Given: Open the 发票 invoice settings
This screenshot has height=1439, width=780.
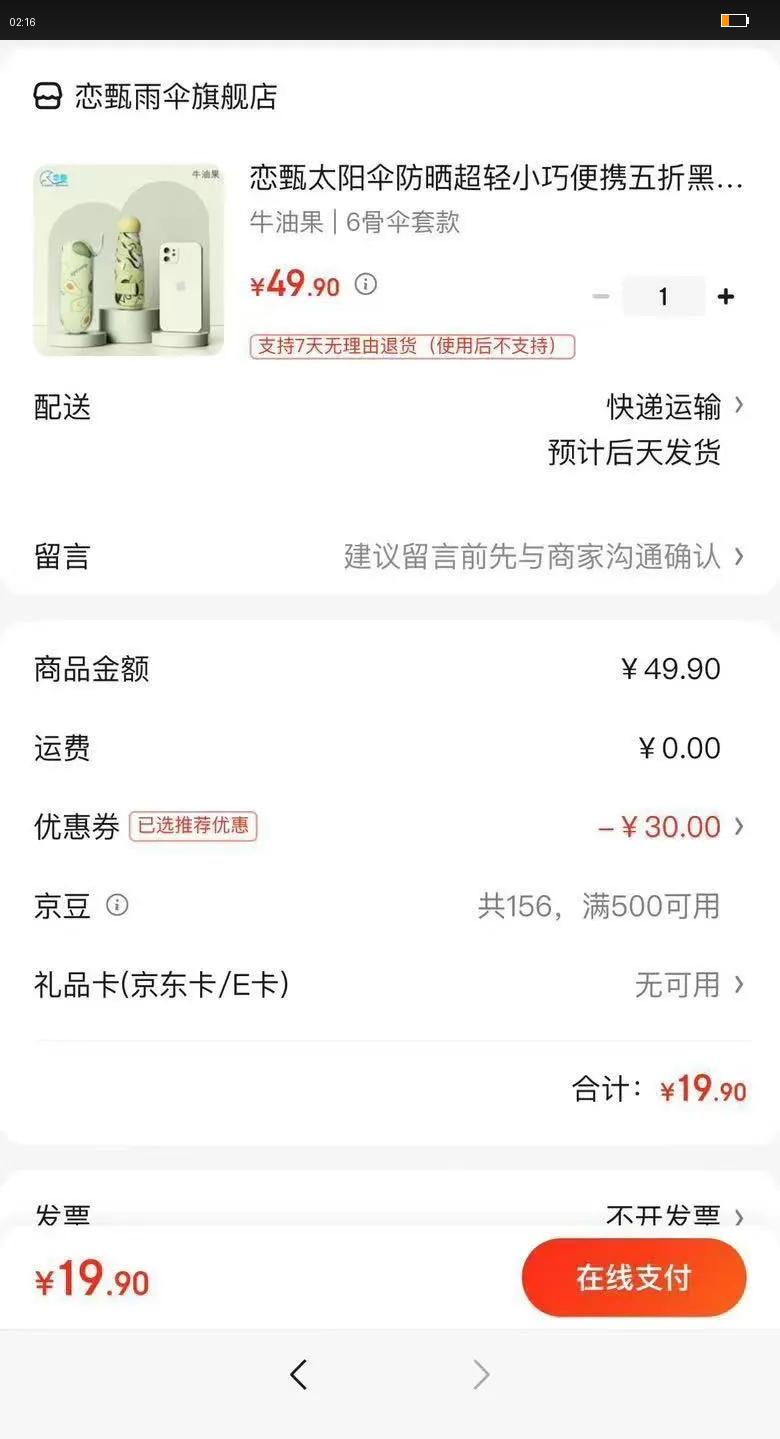Looking at the screenshot, I should pyautogui.click(x=390, y=1214).
